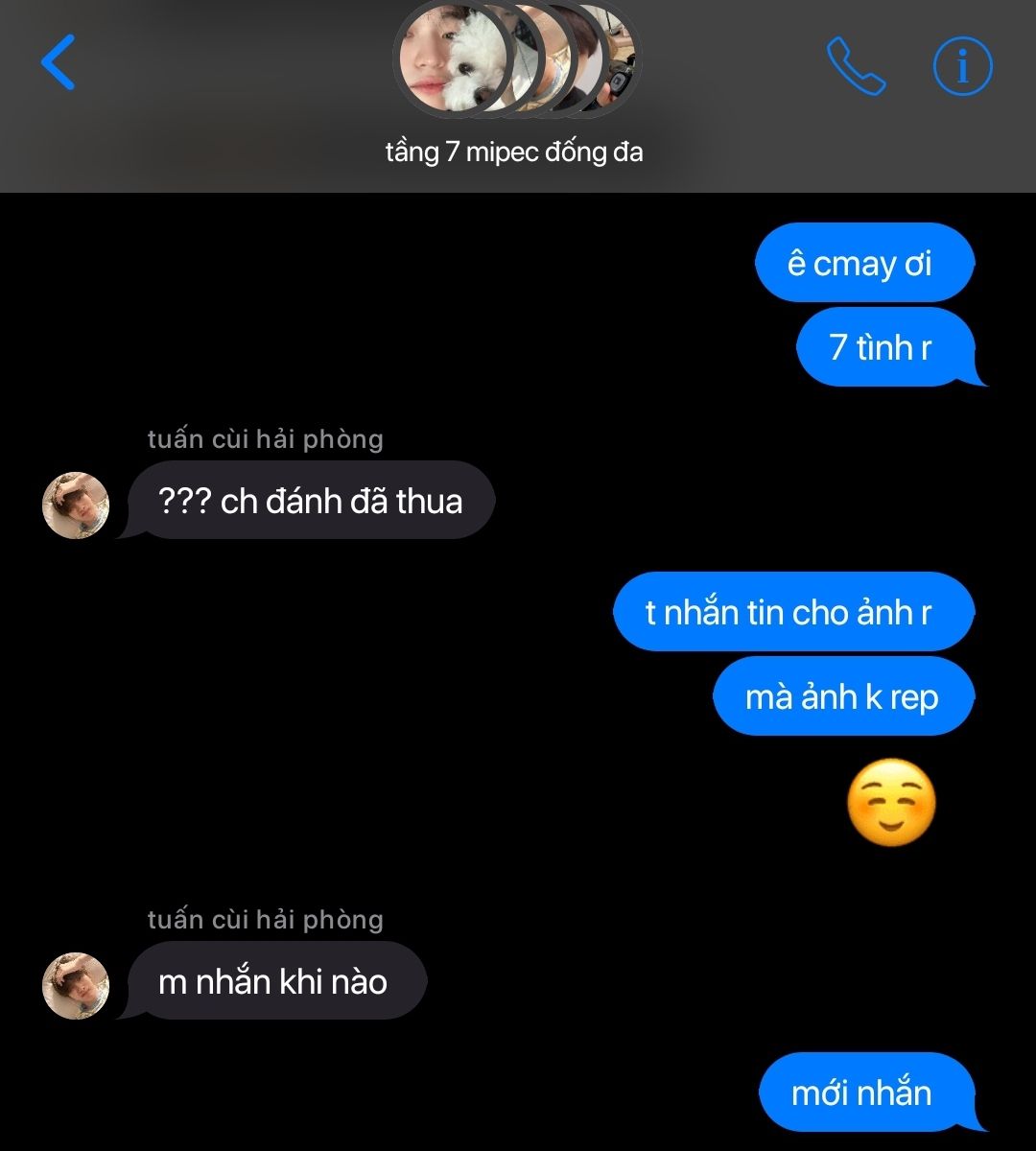Start a voice call with the group

pyautogui.click(x=855, y=66)
